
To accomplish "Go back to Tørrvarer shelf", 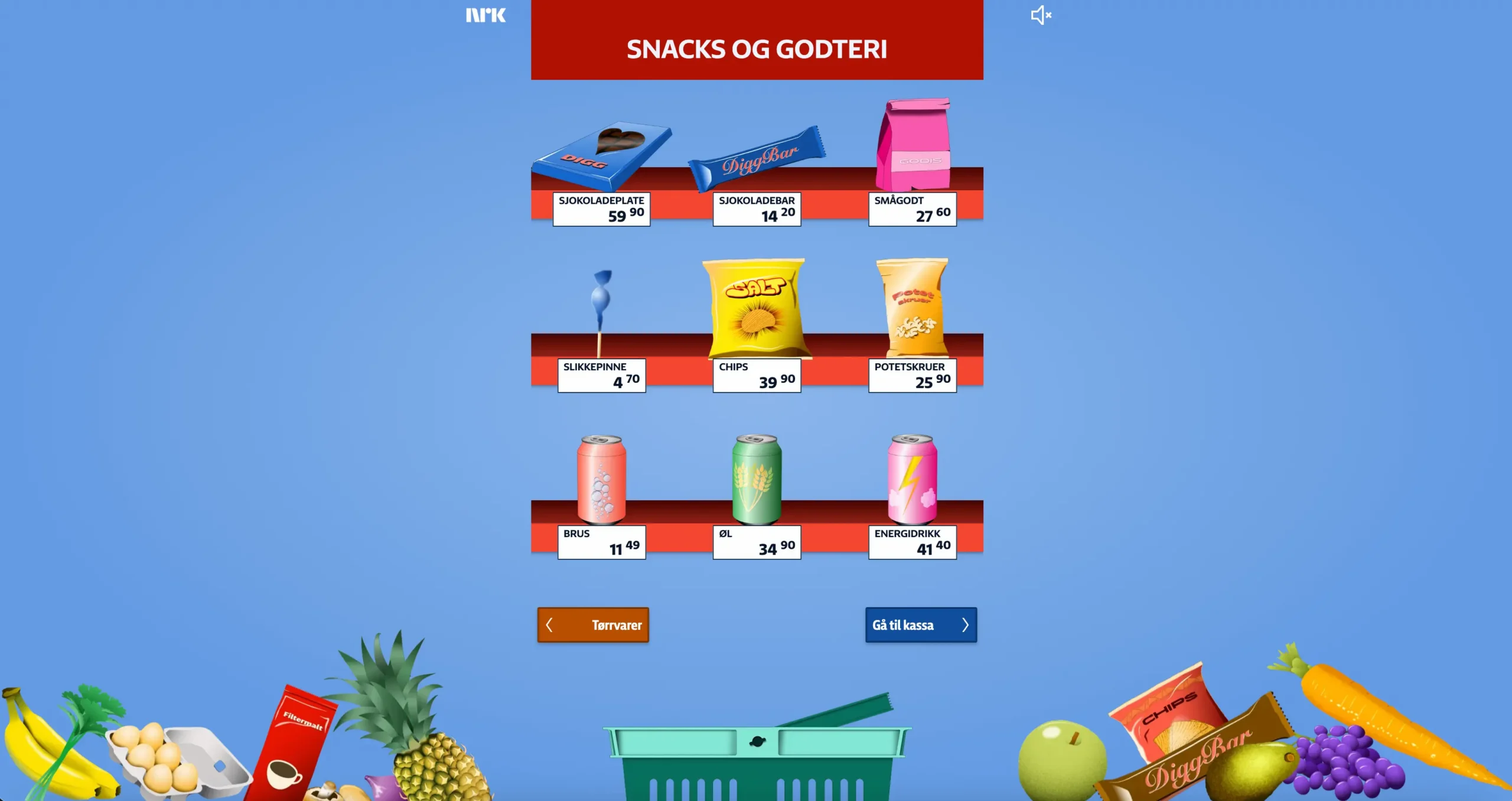I will (x=593, y=625).
